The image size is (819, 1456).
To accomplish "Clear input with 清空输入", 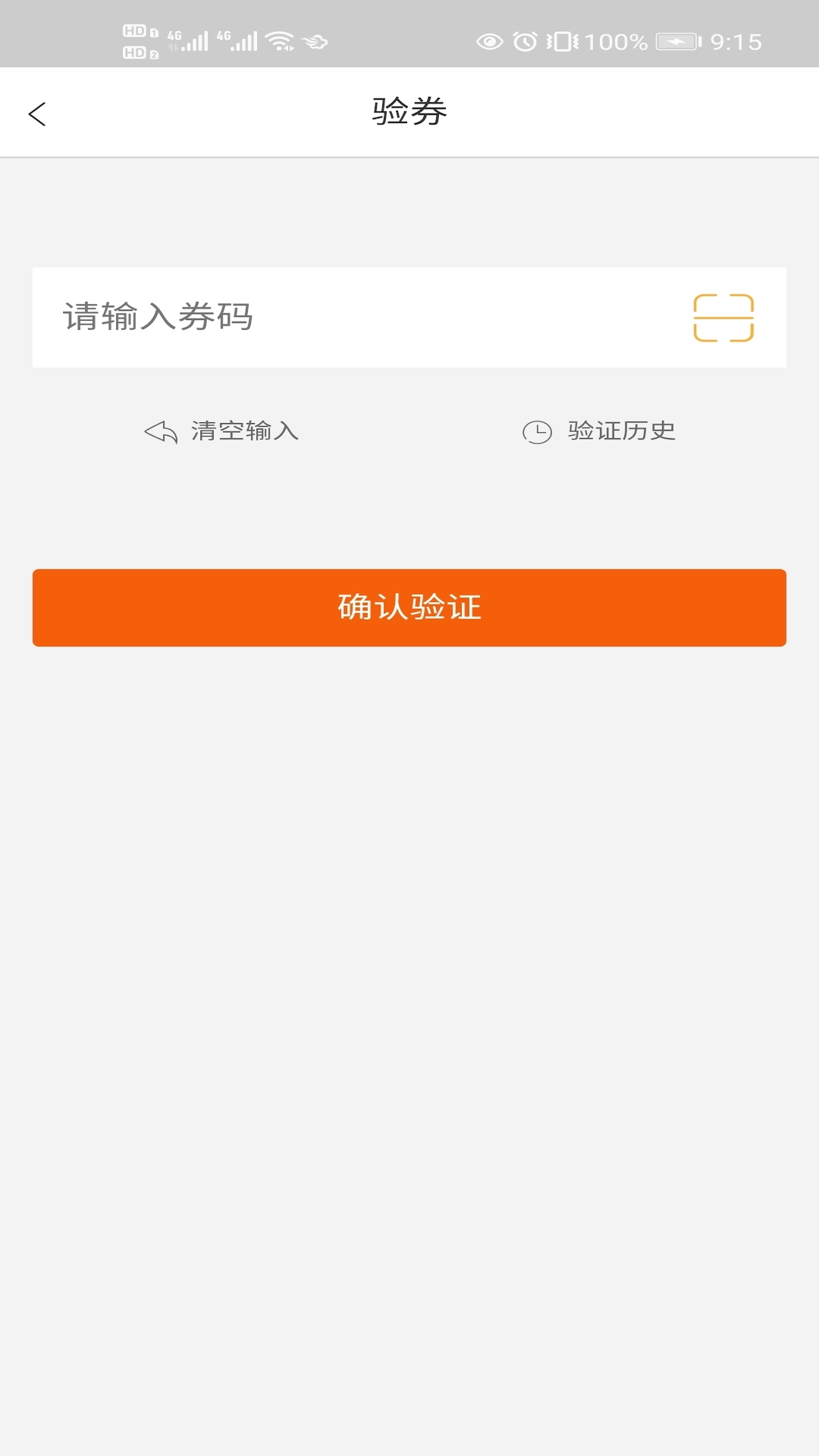I will [221, 431].
